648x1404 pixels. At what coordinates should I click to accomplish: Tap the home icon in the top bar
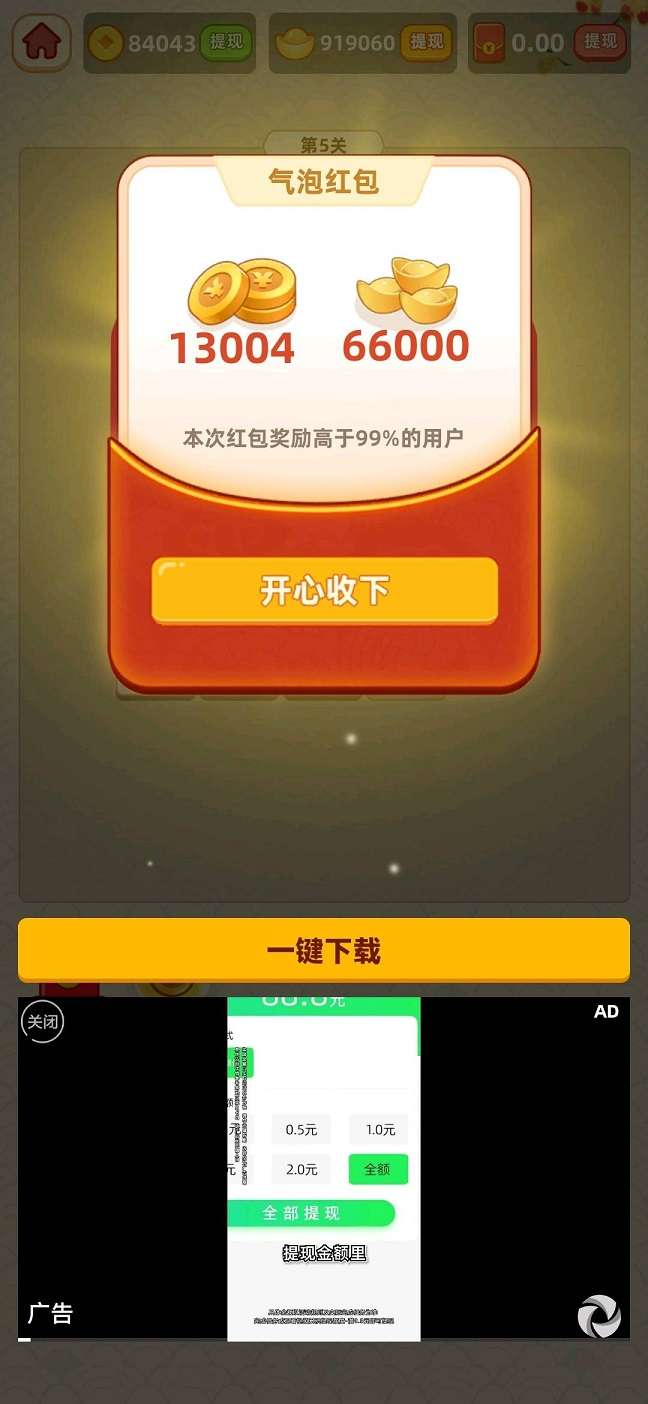coord(41,42)
